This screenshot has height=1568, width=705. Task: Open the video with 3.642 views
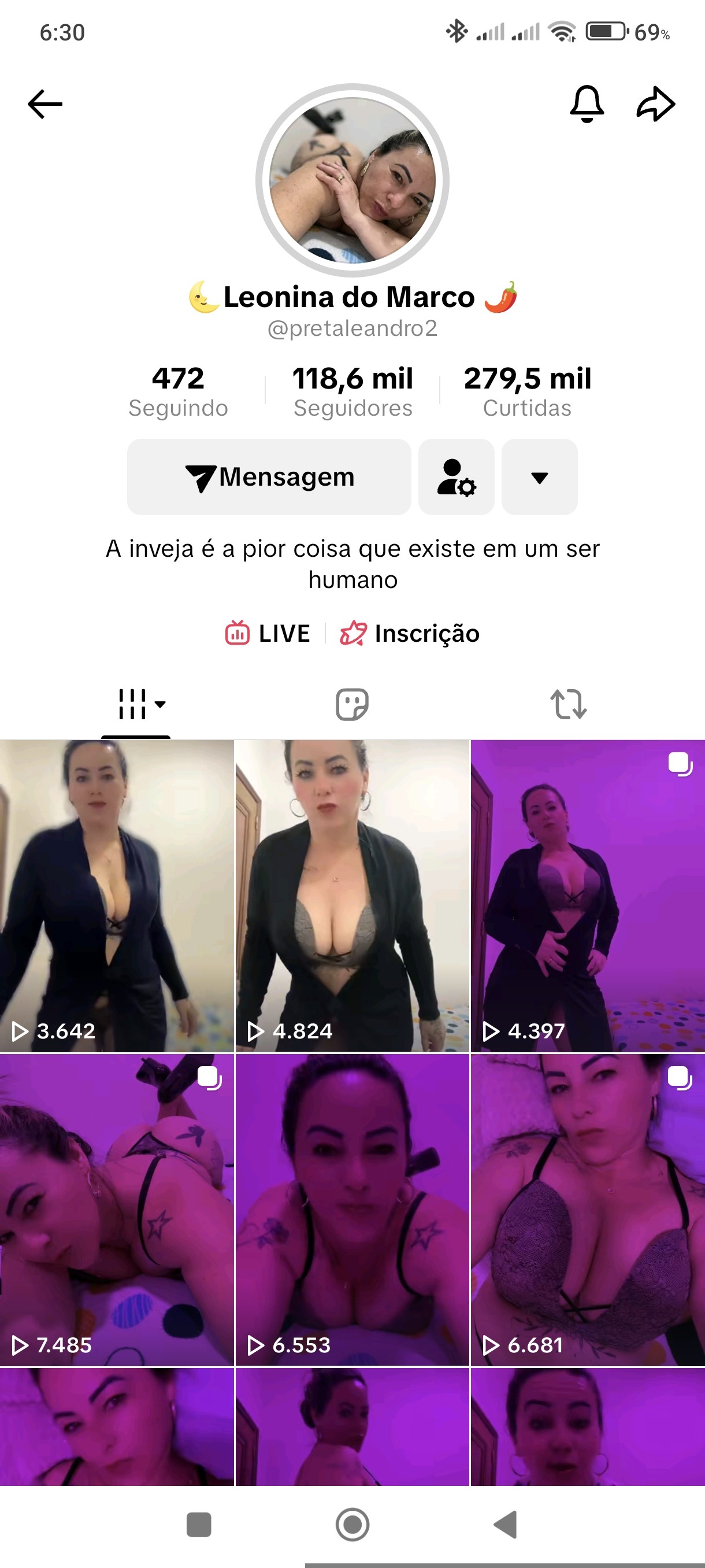[x=117, y=896]
